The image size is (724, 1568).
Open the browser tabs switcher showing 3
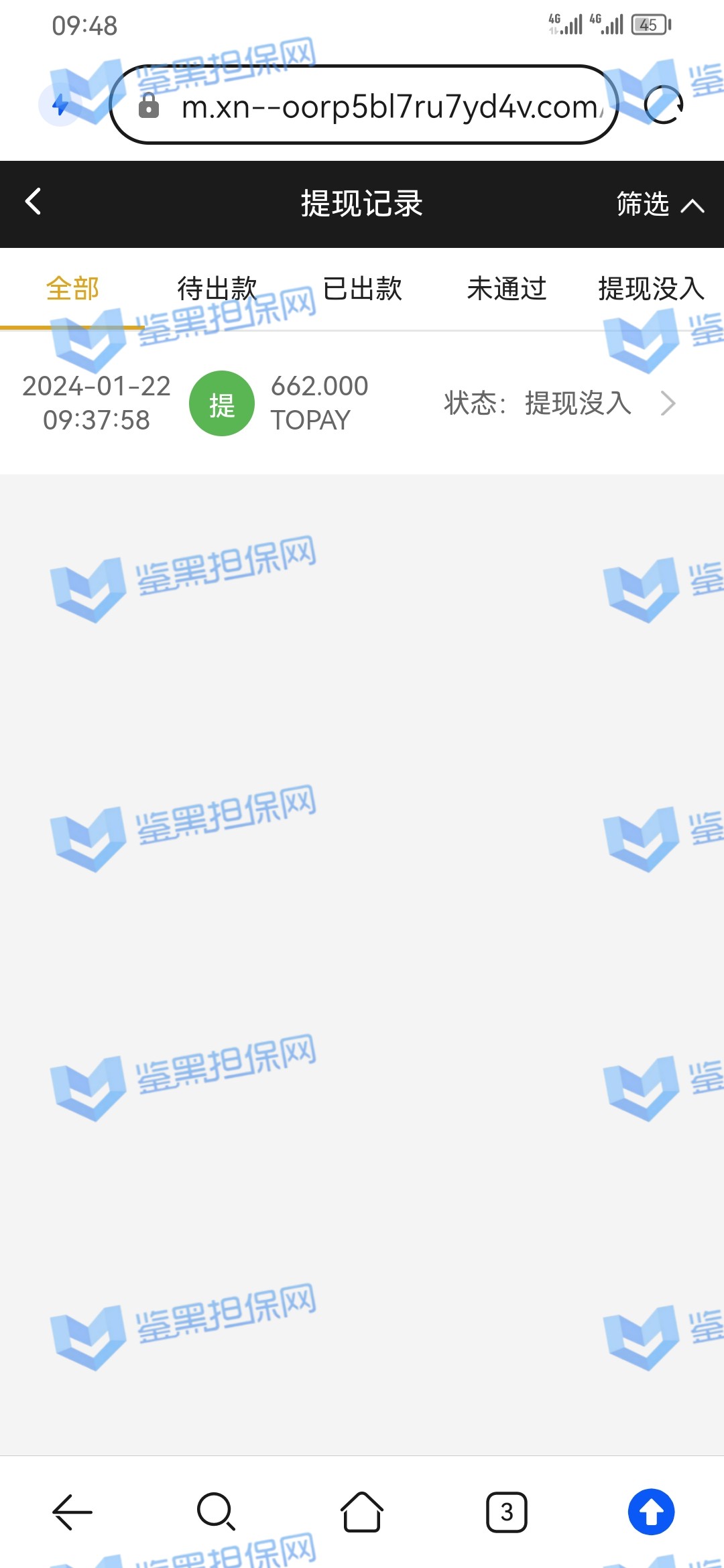pos(507,1512)
